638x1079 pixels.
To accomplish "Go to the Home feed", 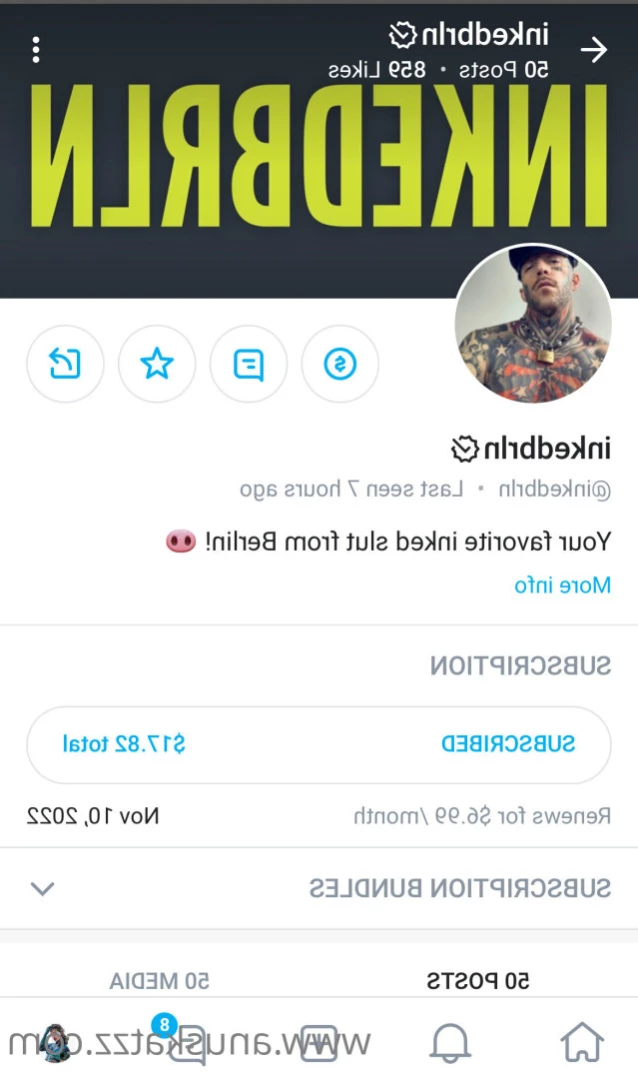I will pos(582,1043).
